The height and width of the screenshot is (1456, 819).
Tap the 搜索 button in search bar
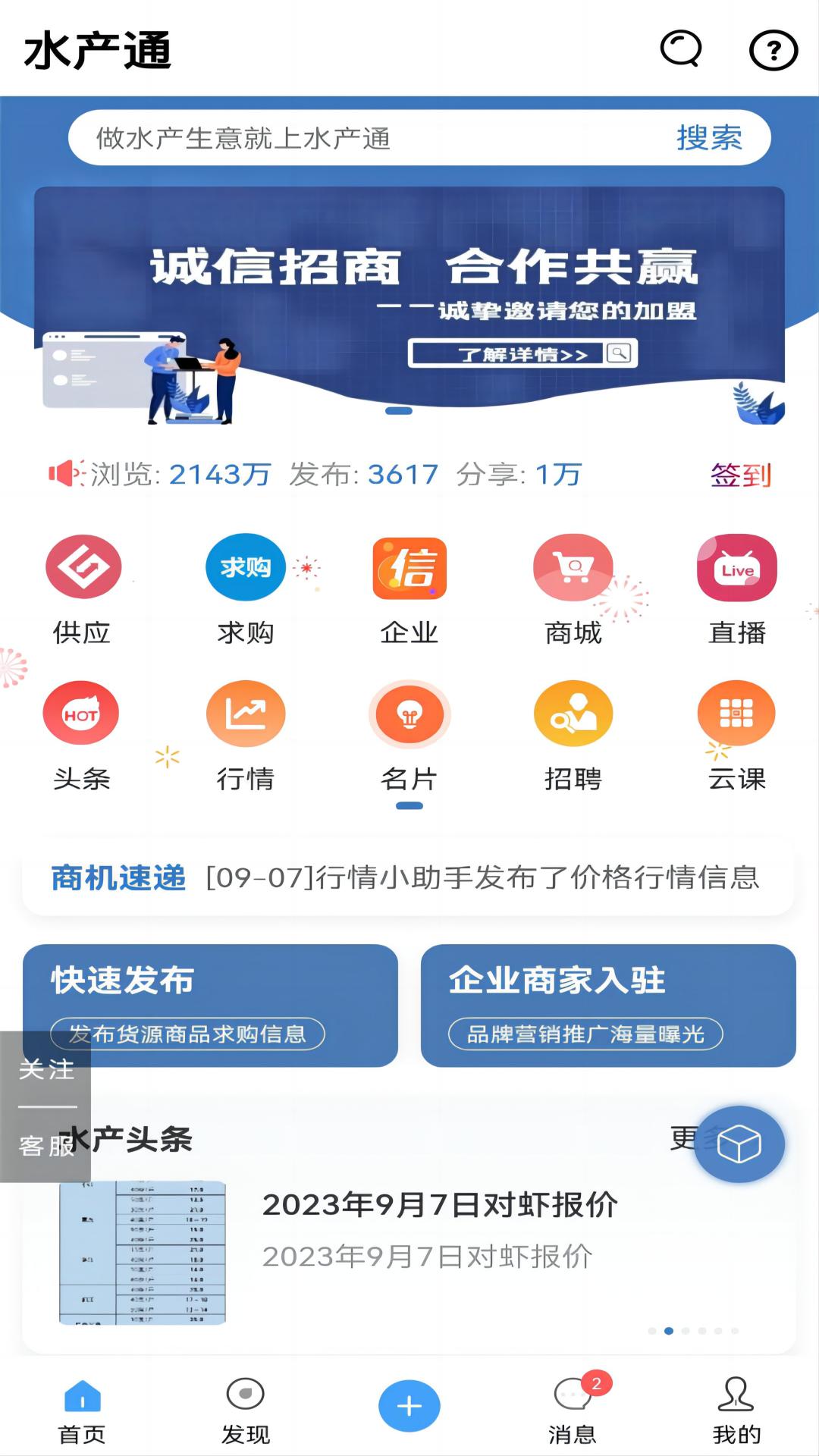(709, 138)
